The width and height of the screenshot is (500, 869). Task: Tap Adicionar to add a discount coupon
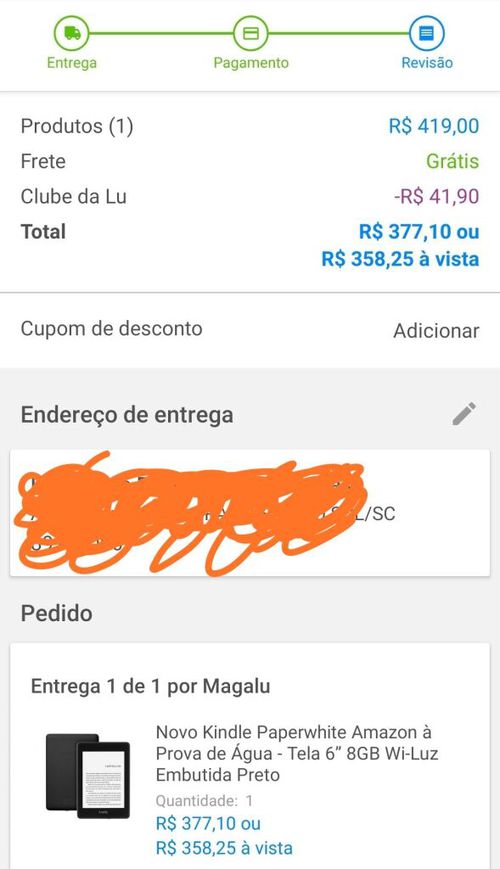click(x=436, y=331)
